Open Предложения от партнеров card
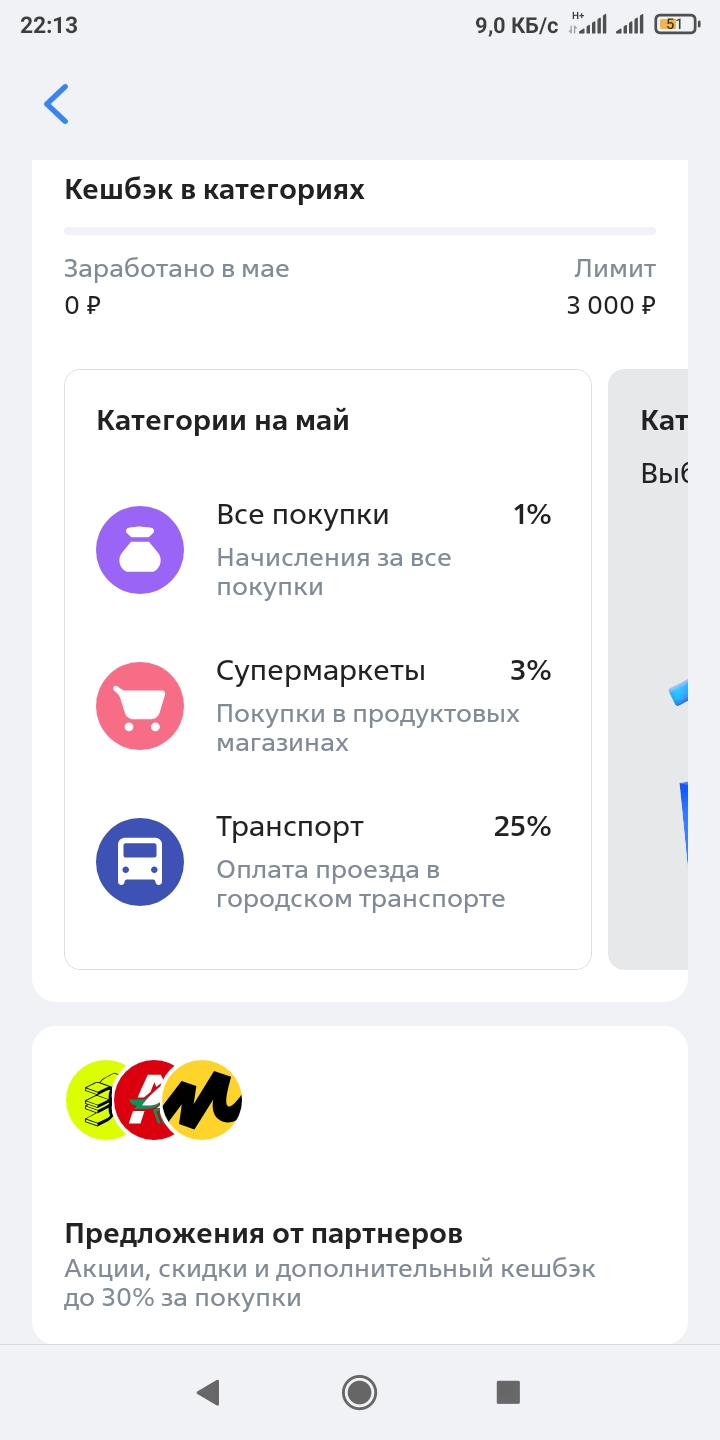This screenshot has height=1440, width=720. click(360, 1185)
